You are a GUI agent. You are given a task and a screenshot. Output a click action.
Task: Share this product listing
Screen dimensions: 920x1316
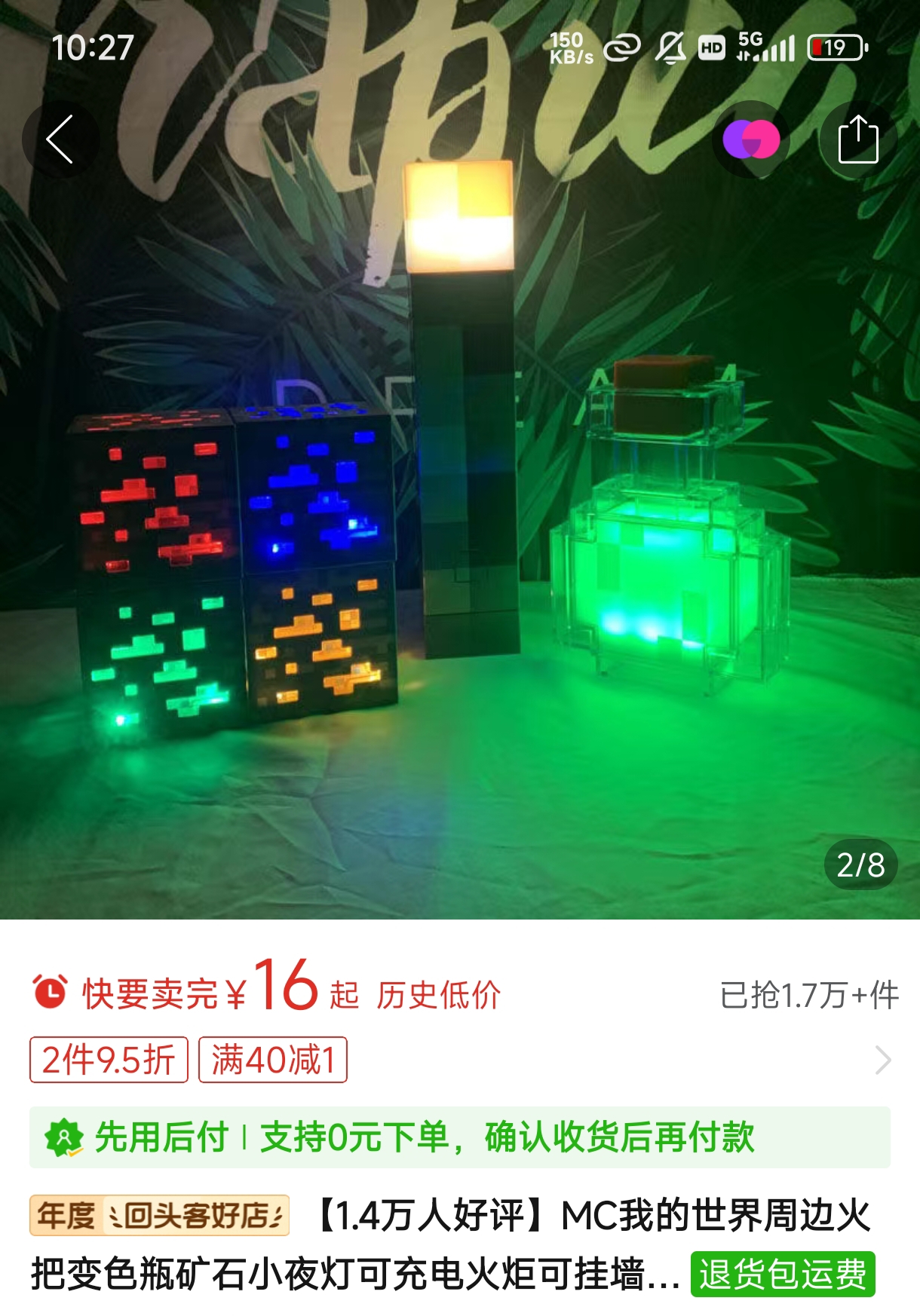pyautogui.click(x=858, y=139)
